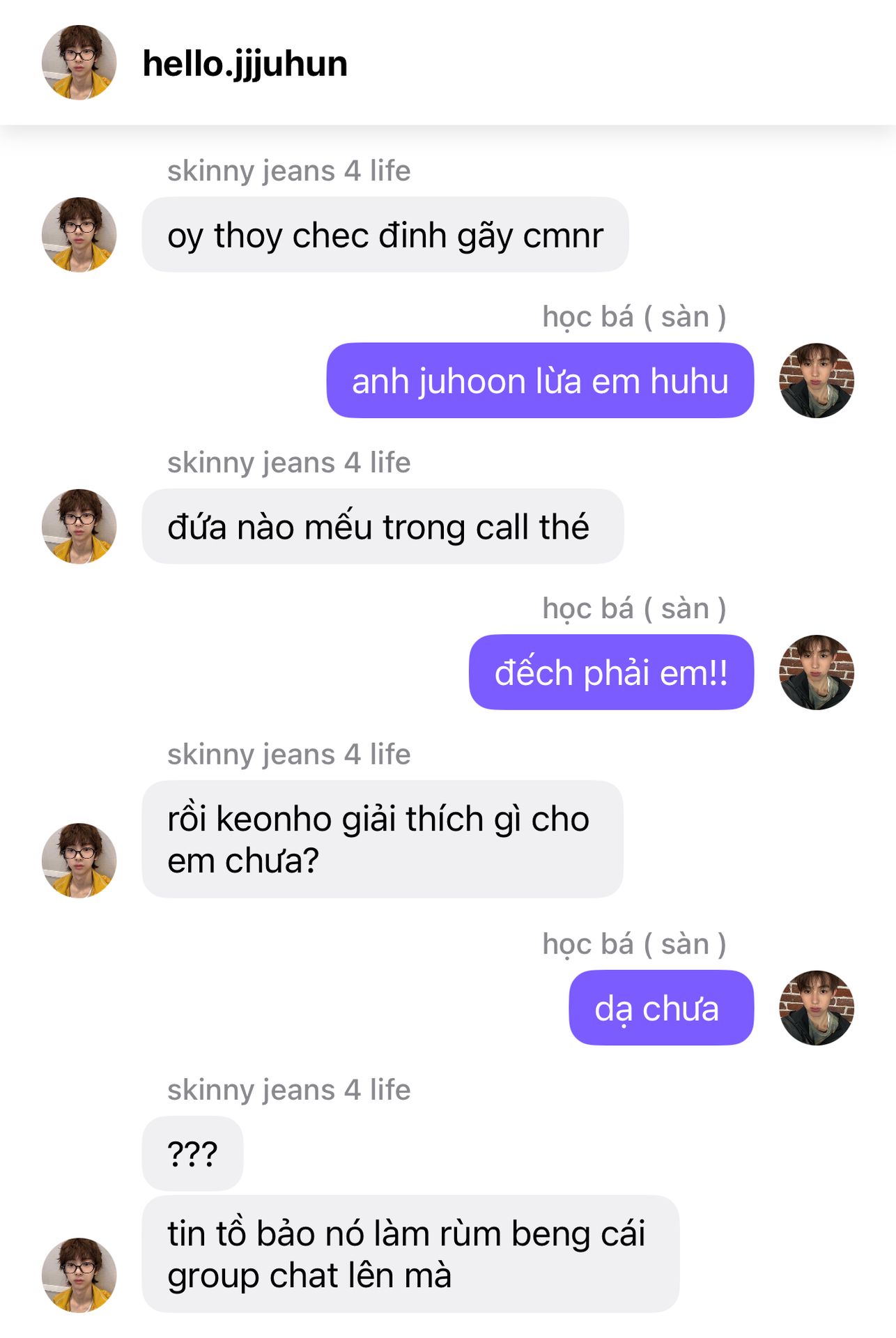Open the avatar next to "dạ chưa"
The image size is (896, 1338).
(x=816, y=1008)
